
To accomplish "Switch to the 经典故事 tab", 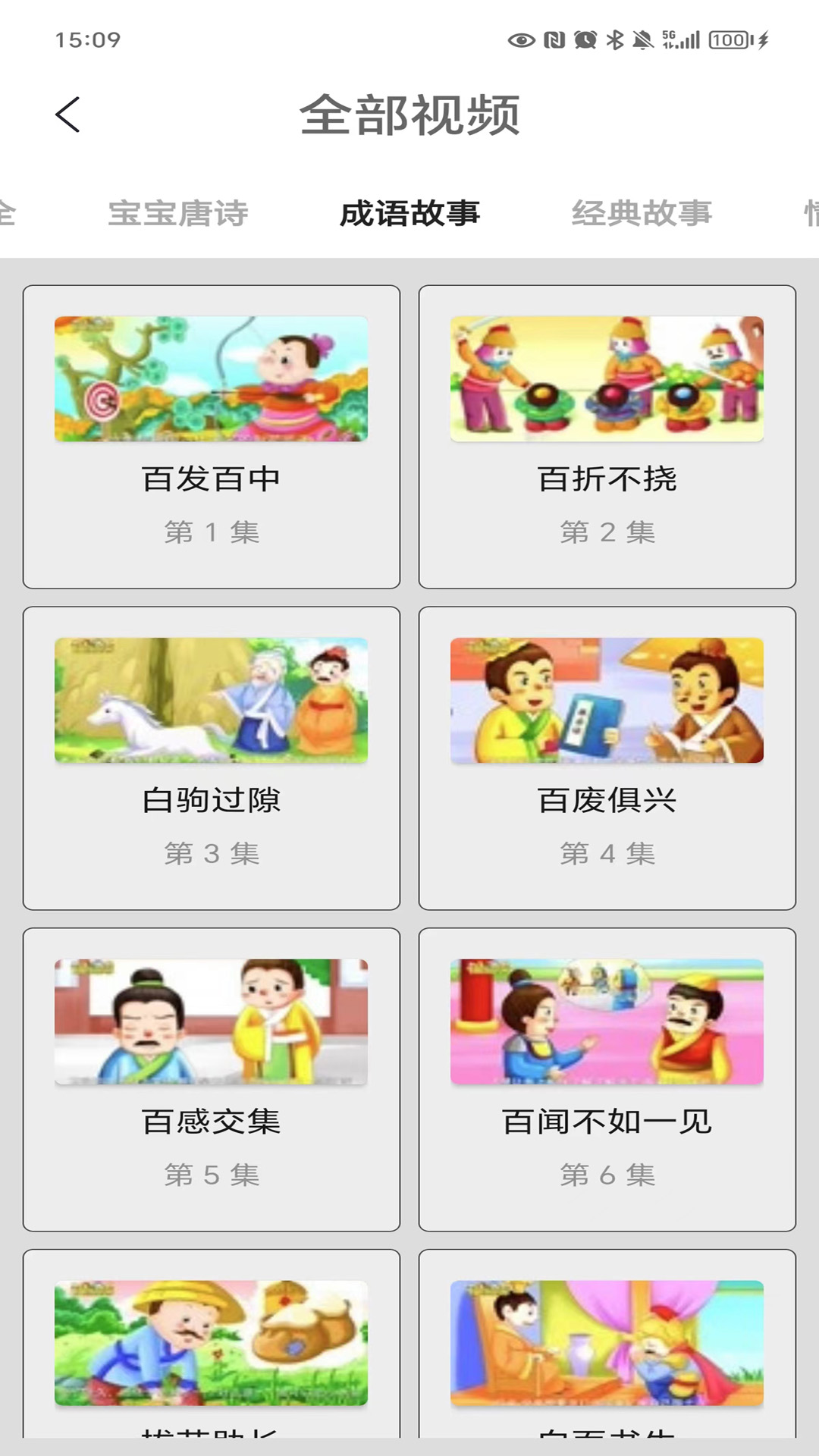I will (644, 215).
